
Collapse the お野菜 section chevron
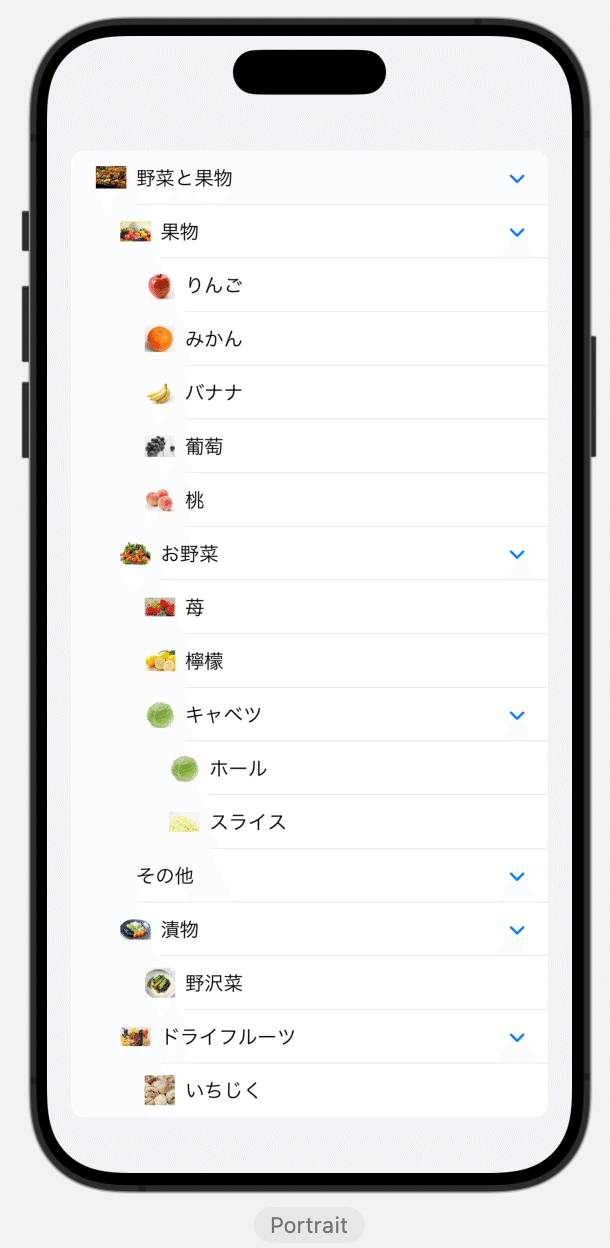(517, 554)
